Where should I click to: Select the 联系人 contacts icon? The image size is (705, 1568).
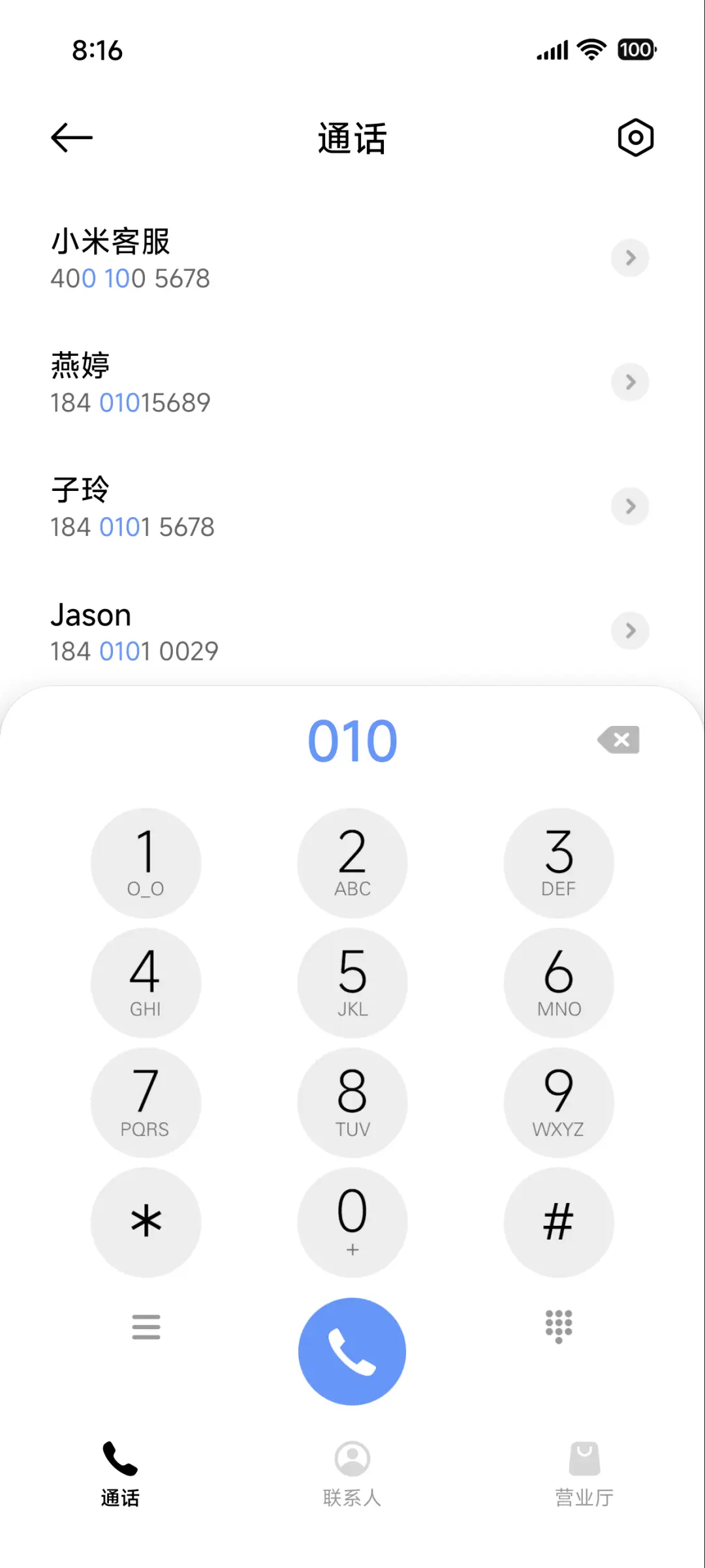pyautogui.click(x=352, y=1458)
